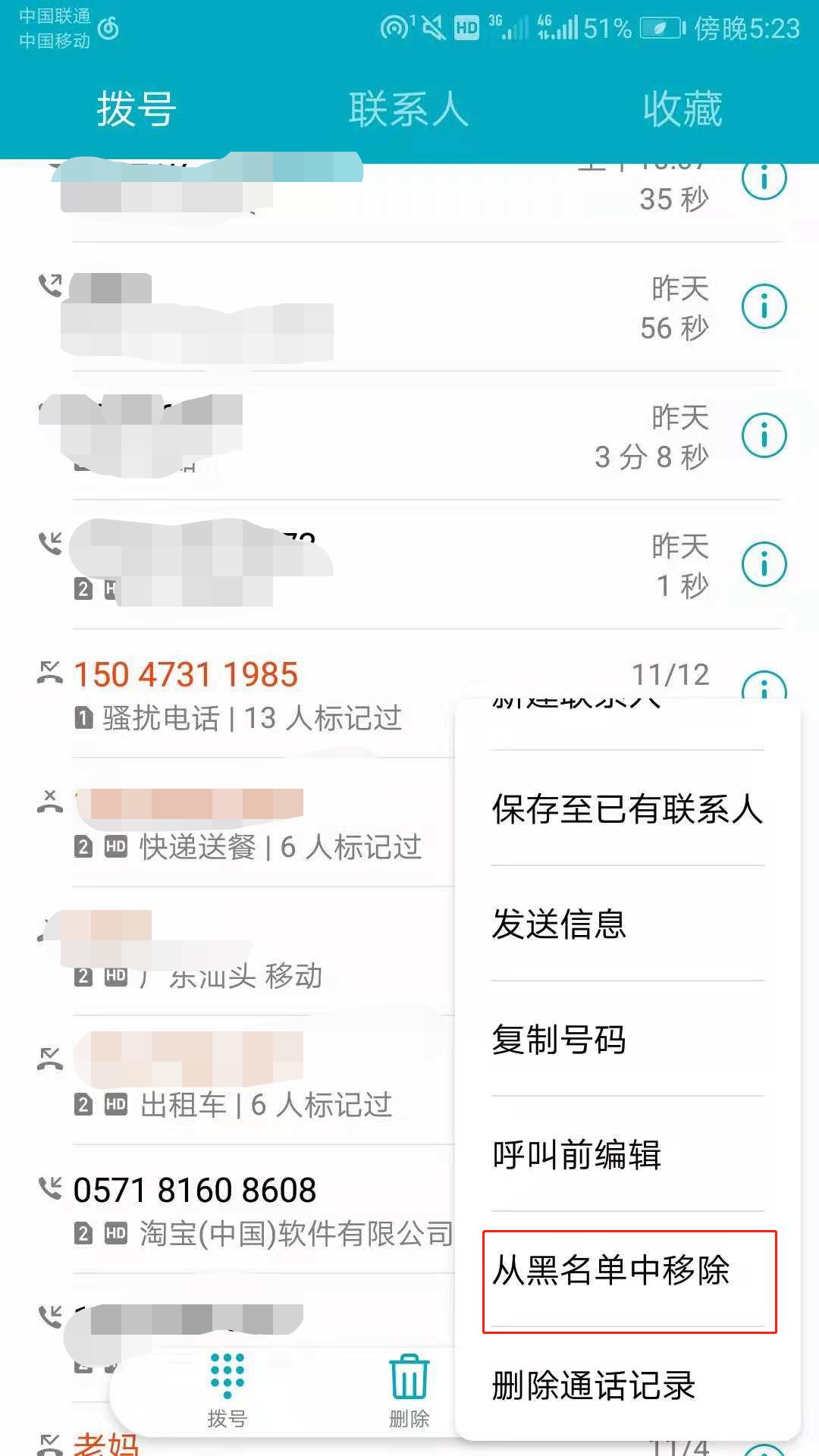The width and height of the screenshot is (819, 1456).
Task: Open info for the 35 秒 call
Action: click(764, 180)
